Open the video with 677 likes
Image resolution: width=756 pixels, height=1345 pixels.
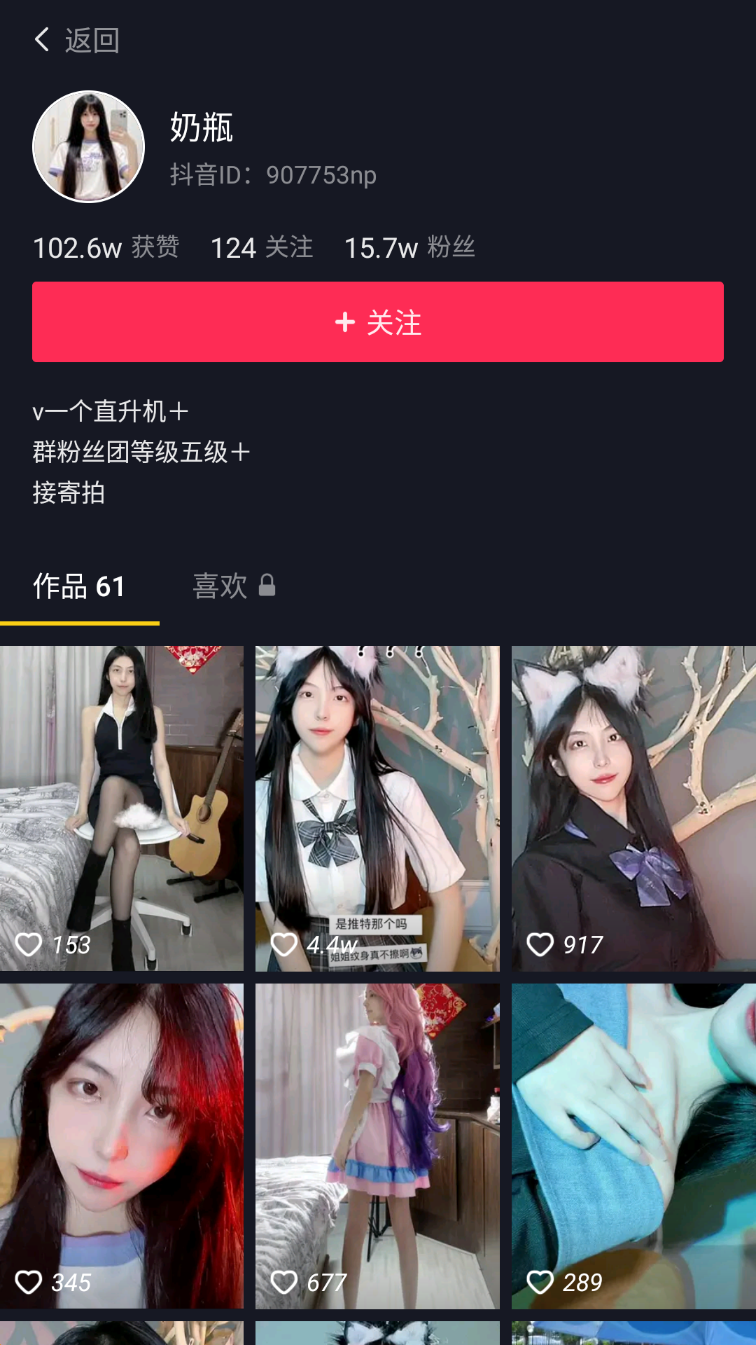(x=377, y=1146)
